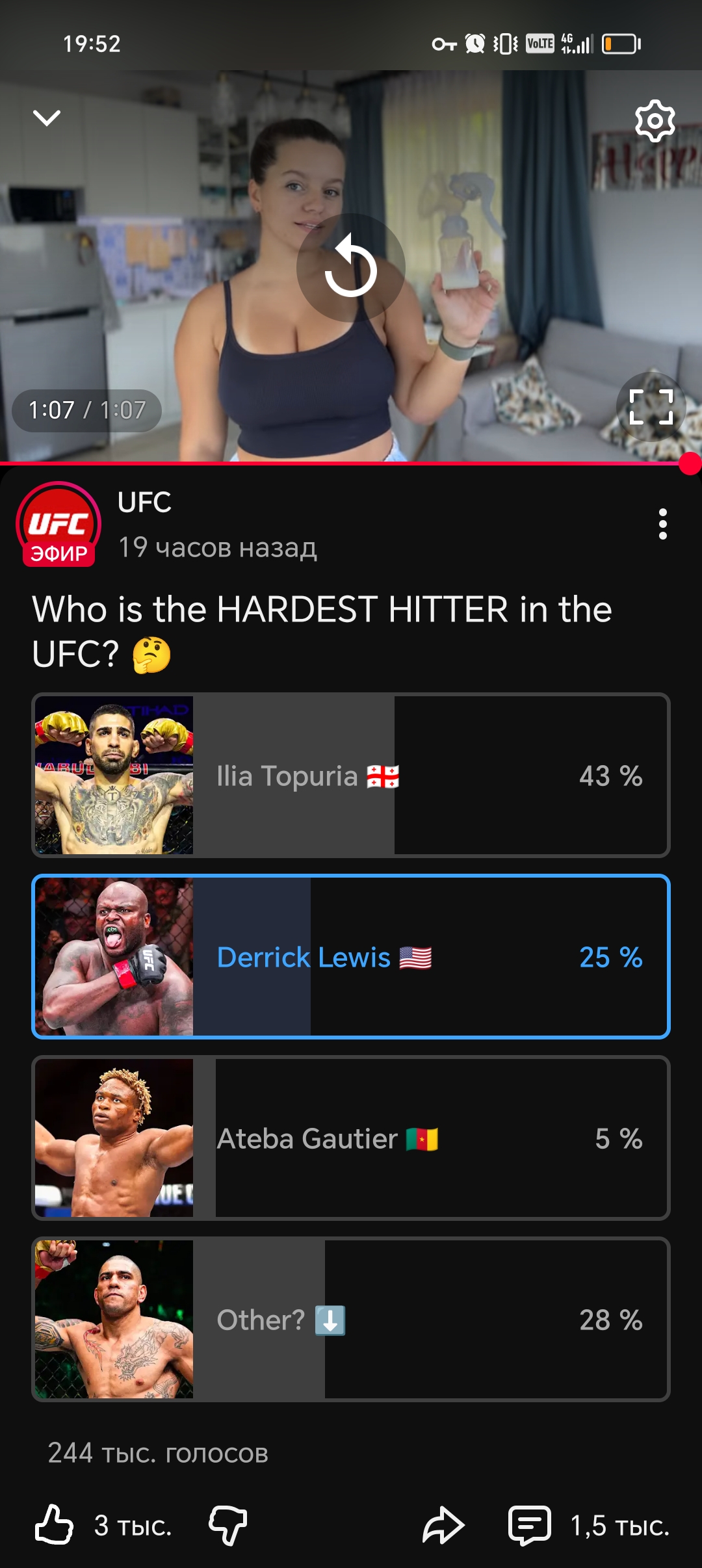Open video settings gear
The width and height of the screenshot is (702, 1568).
point(655,121)
